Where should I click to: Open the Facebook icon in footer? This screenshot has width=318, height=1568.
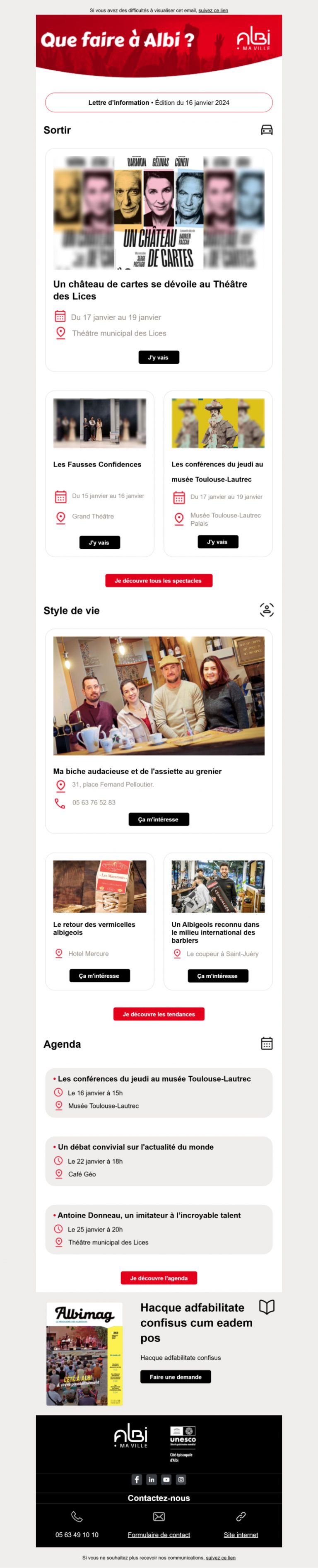tap(137, 1480)
